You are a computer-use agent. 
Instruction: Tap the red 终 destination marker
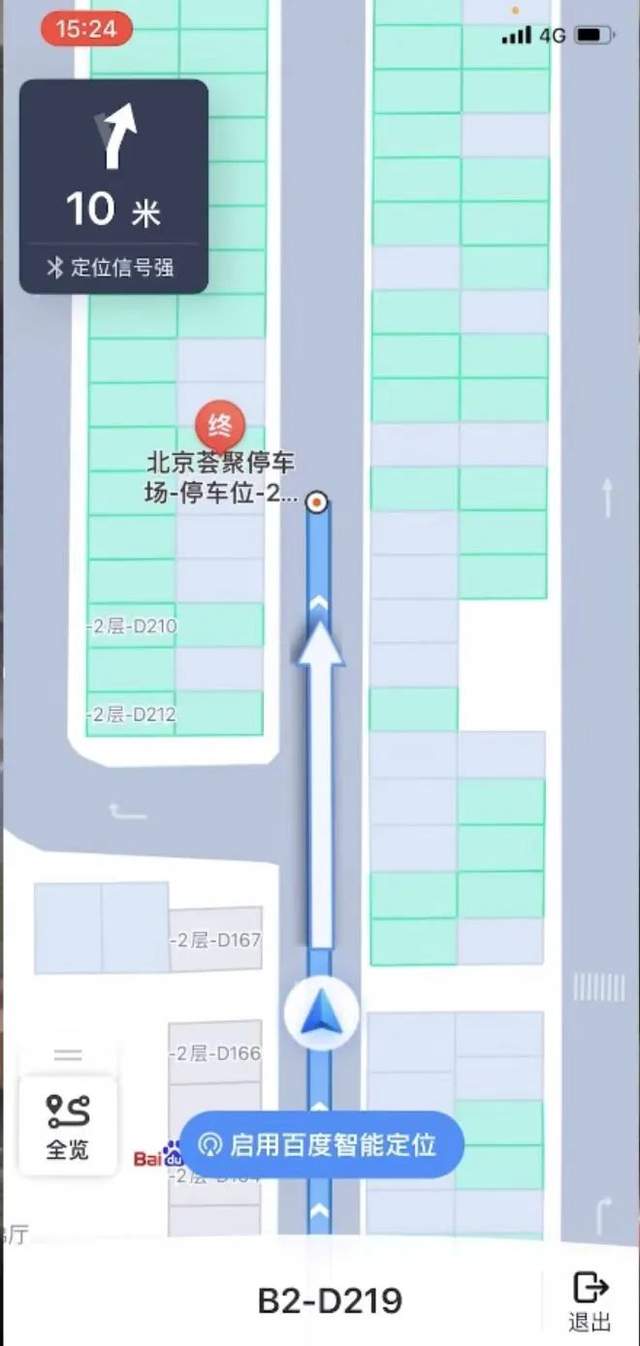tap(219, 426)
